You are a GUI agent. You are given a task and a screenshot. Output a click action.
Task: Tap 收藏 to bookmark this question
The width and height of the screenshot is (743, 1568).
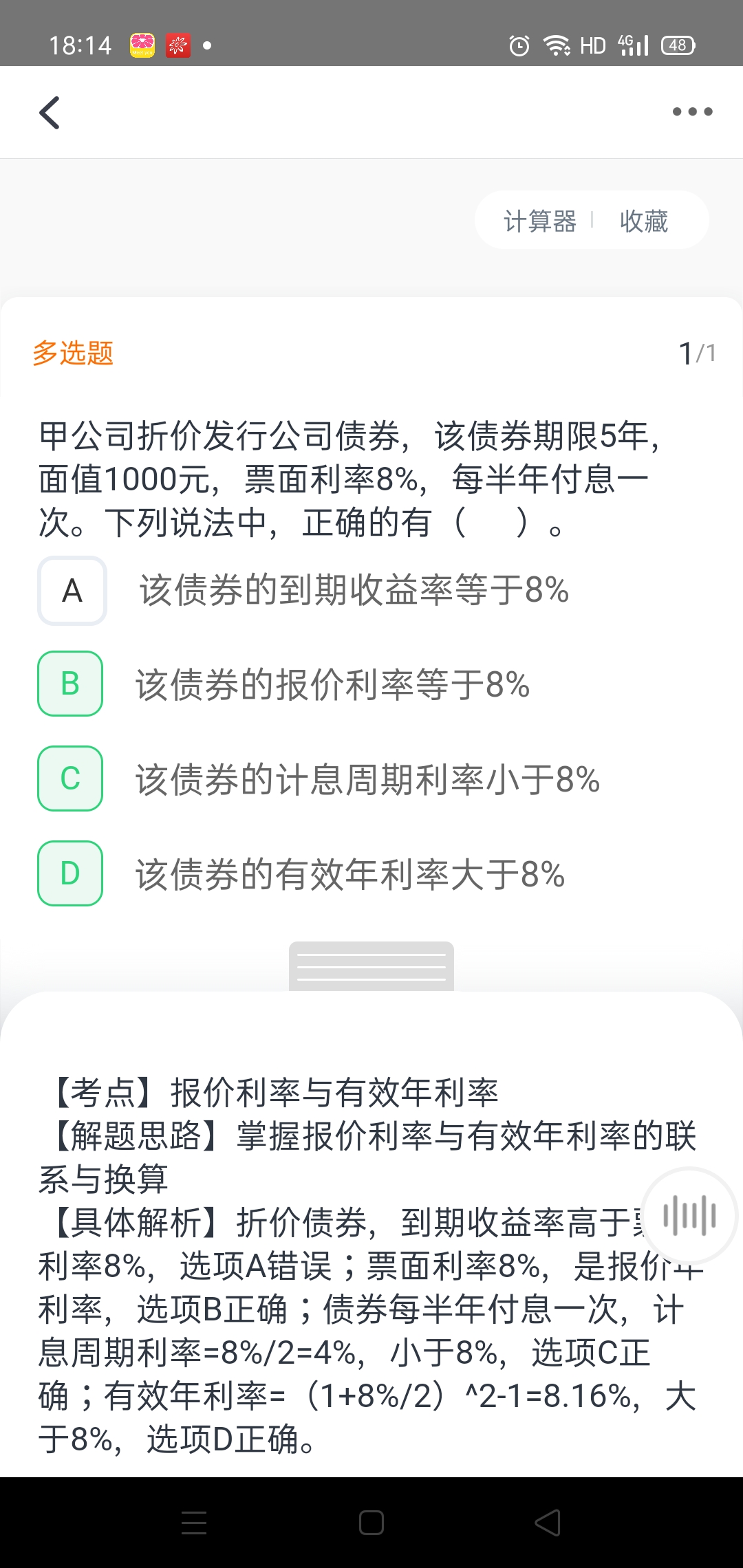[643, 221]
